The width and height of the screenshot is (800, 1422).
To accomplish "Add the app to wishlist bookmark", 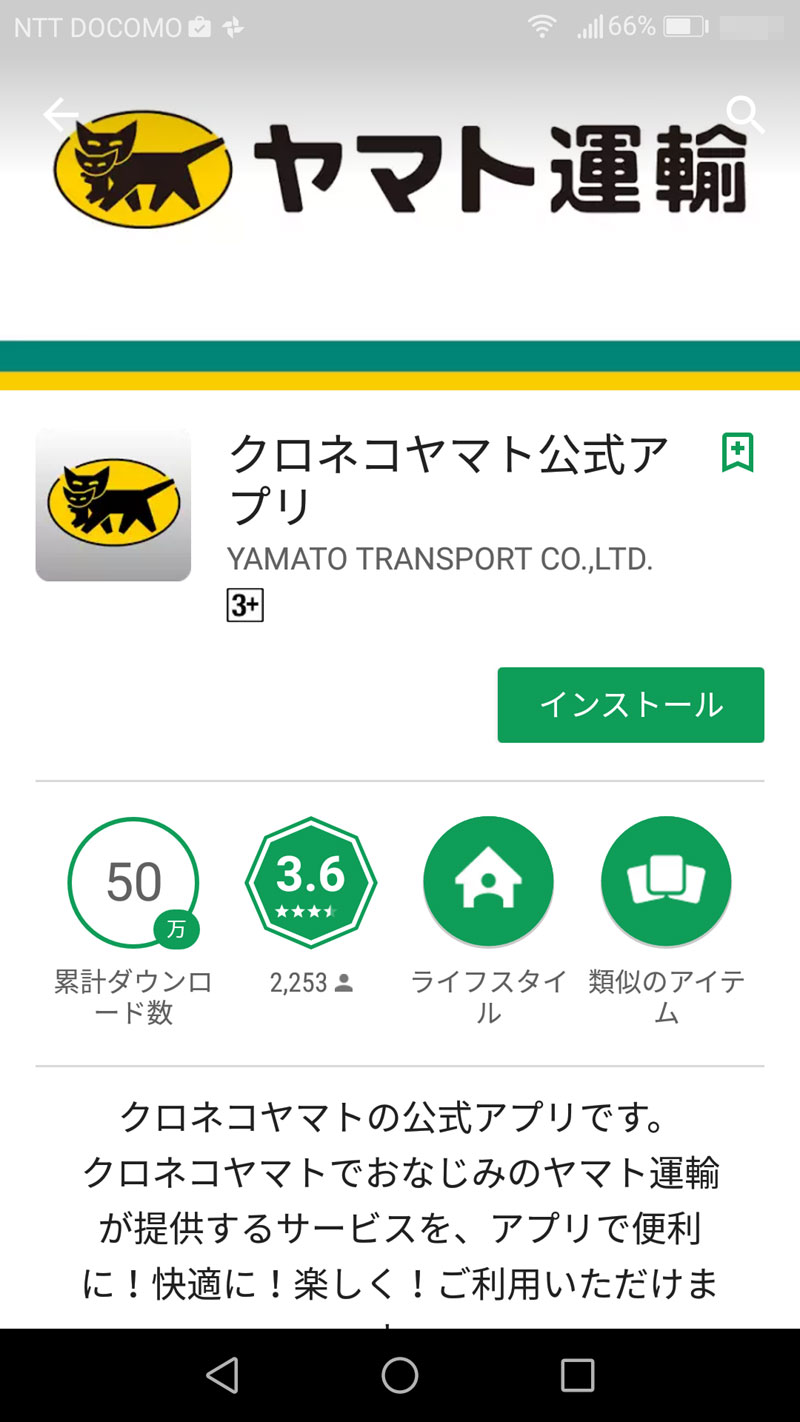I will tap(738, 453).
